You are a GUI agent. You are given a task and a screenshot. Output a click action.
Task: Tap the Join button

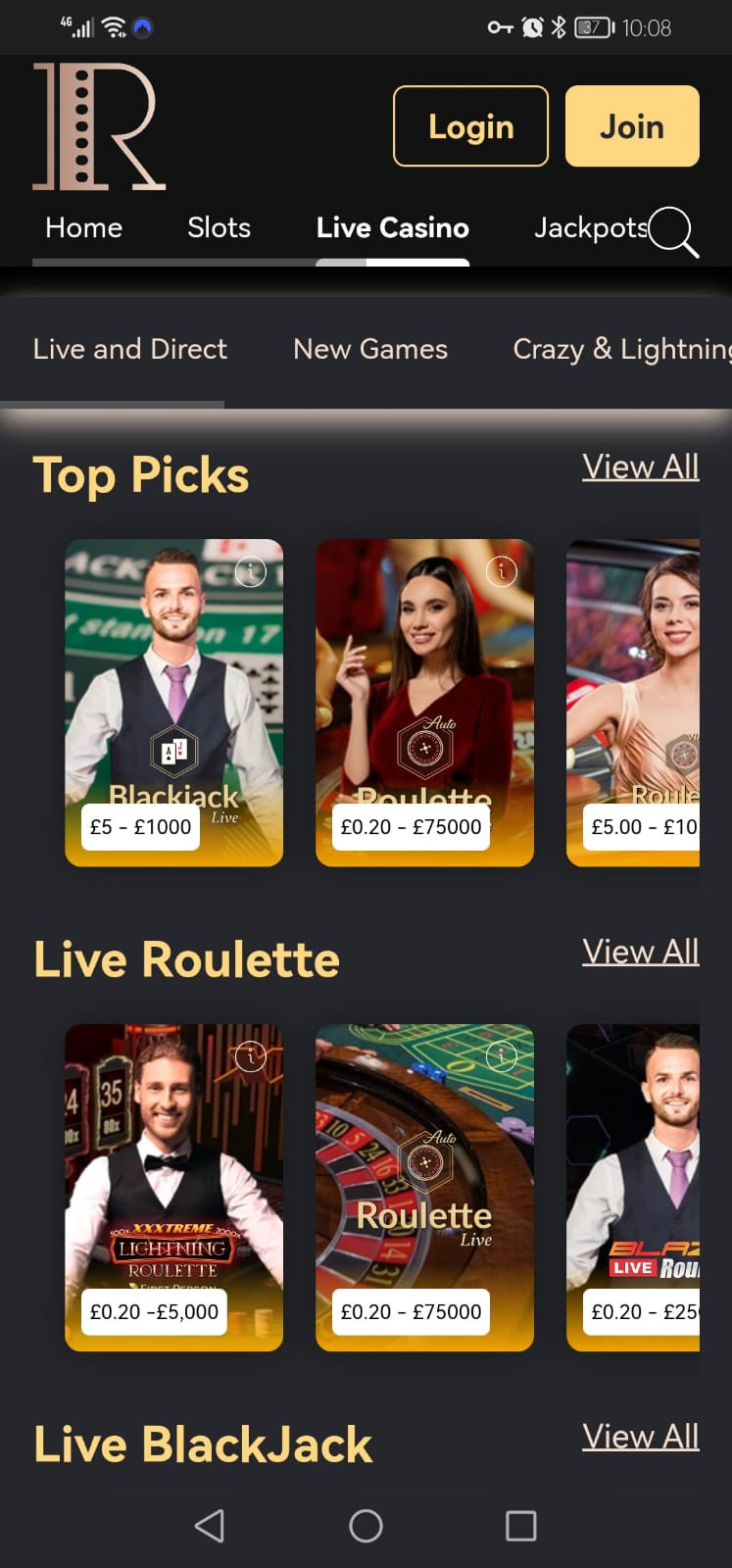[x=632, y=126]
